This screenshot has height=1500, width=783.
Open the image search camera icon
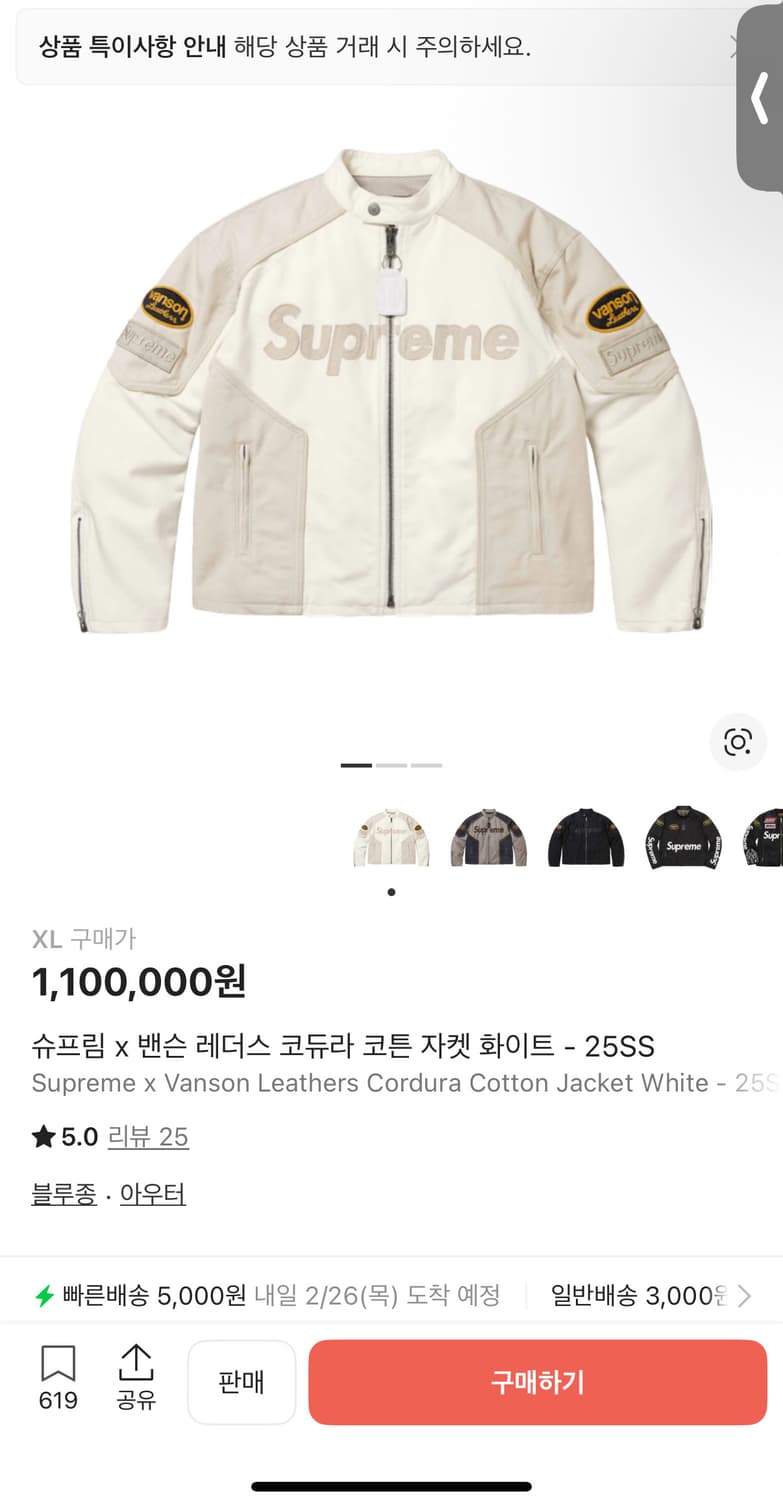click(x=737, y=742)
